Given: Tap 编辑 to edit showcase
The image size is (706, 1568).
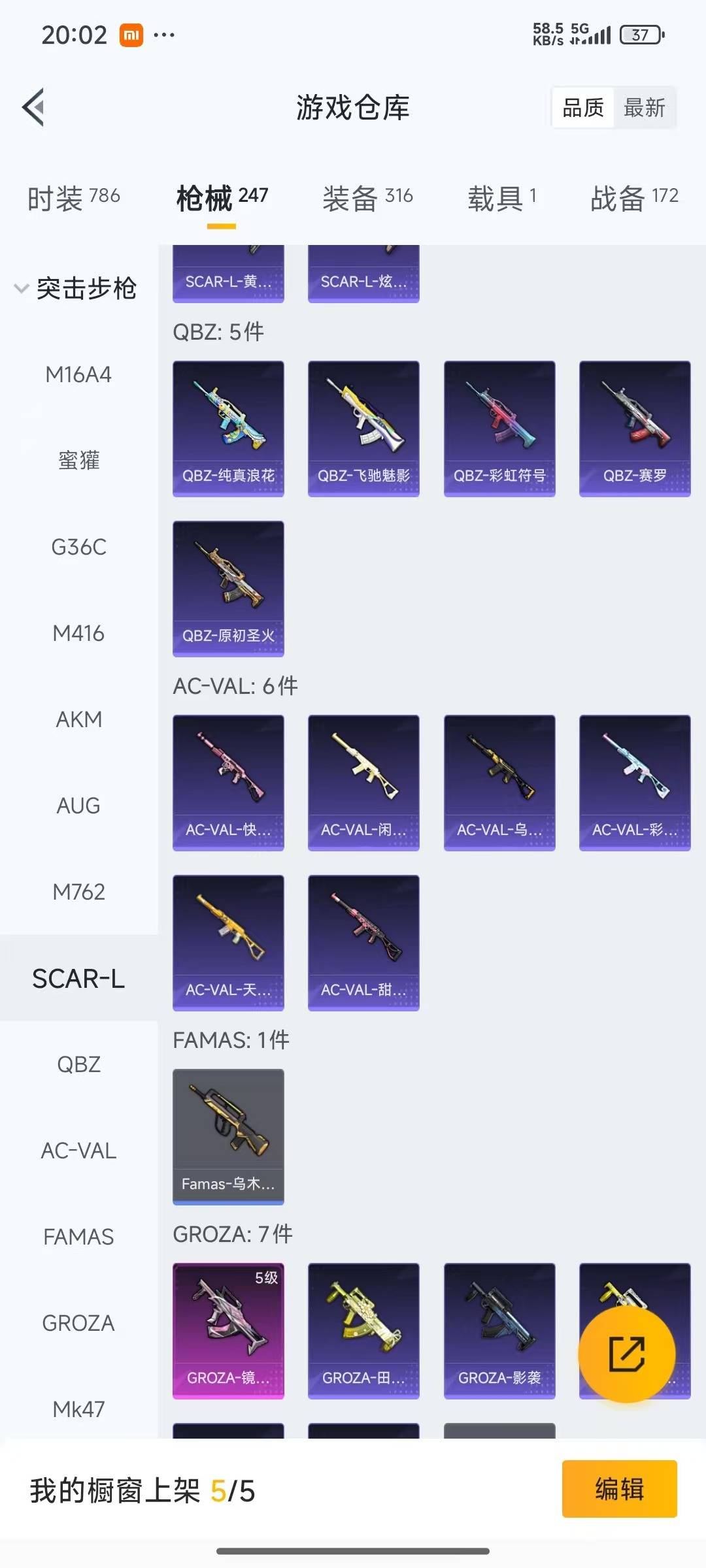Looking at the screenshot, I should [619, 1489].
